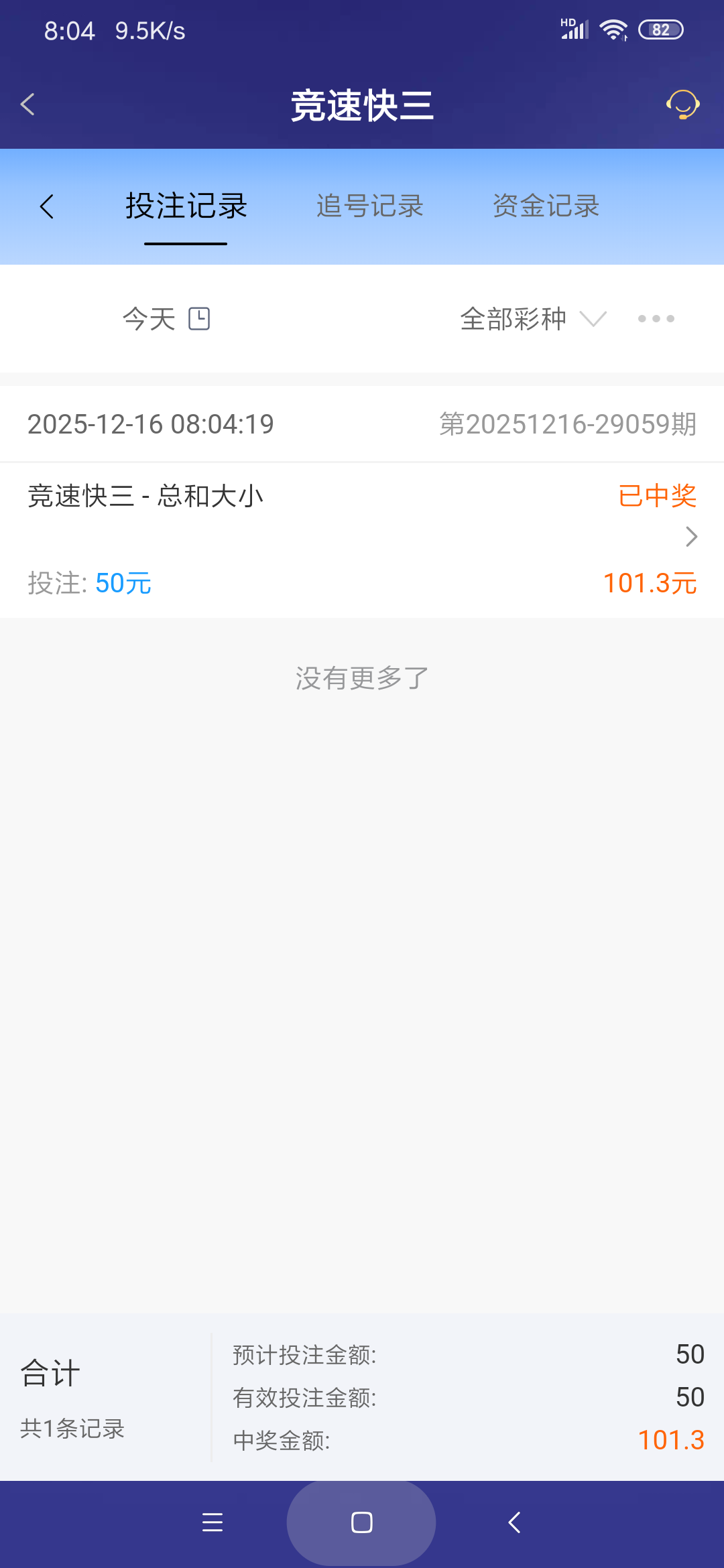Tap the recents menu icon in navigation bar
724x1568 pixels.
(212, 1522)
